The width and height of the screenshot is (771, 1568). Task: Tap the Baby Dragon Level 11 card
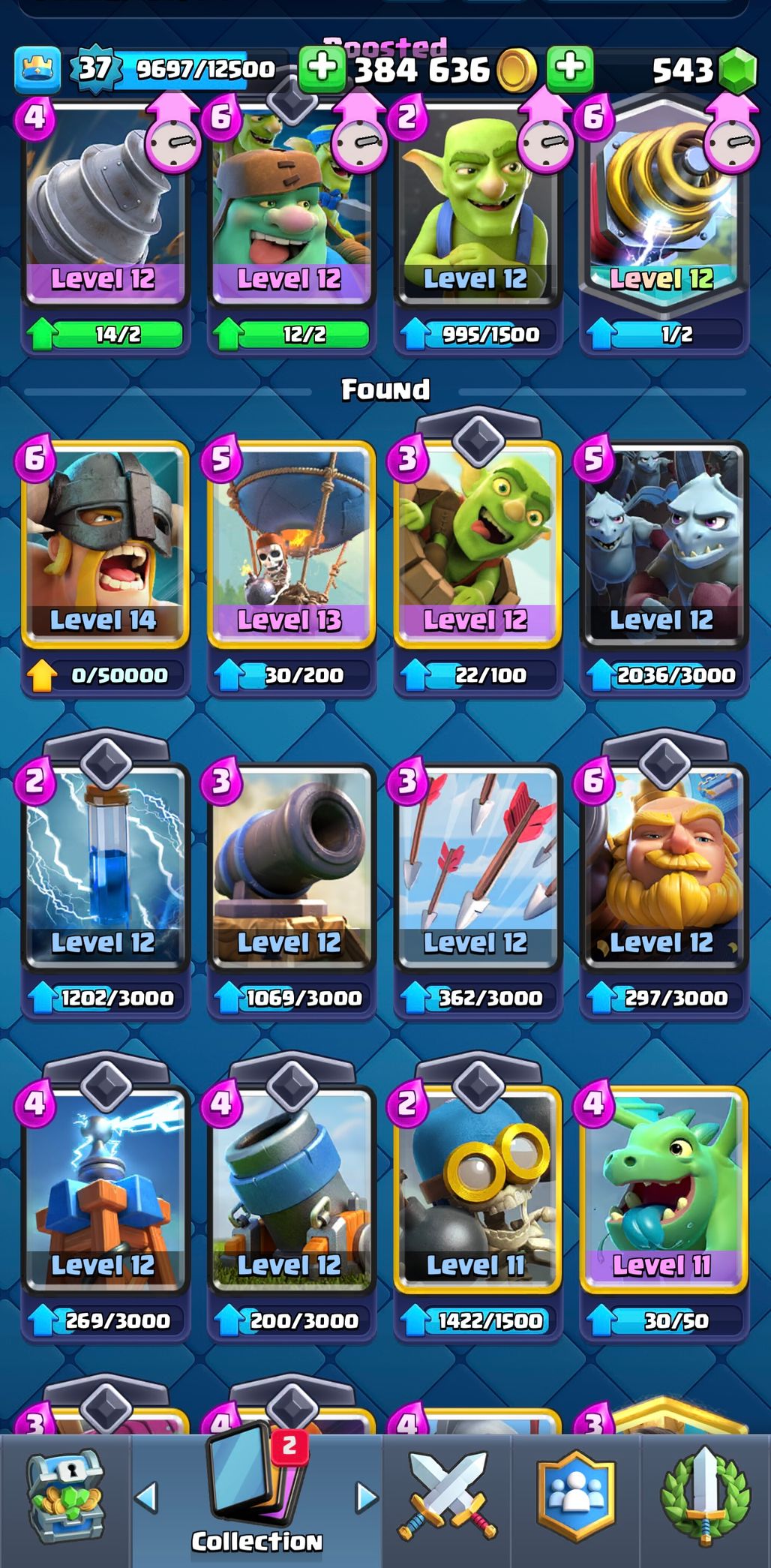coord(664,1190)
